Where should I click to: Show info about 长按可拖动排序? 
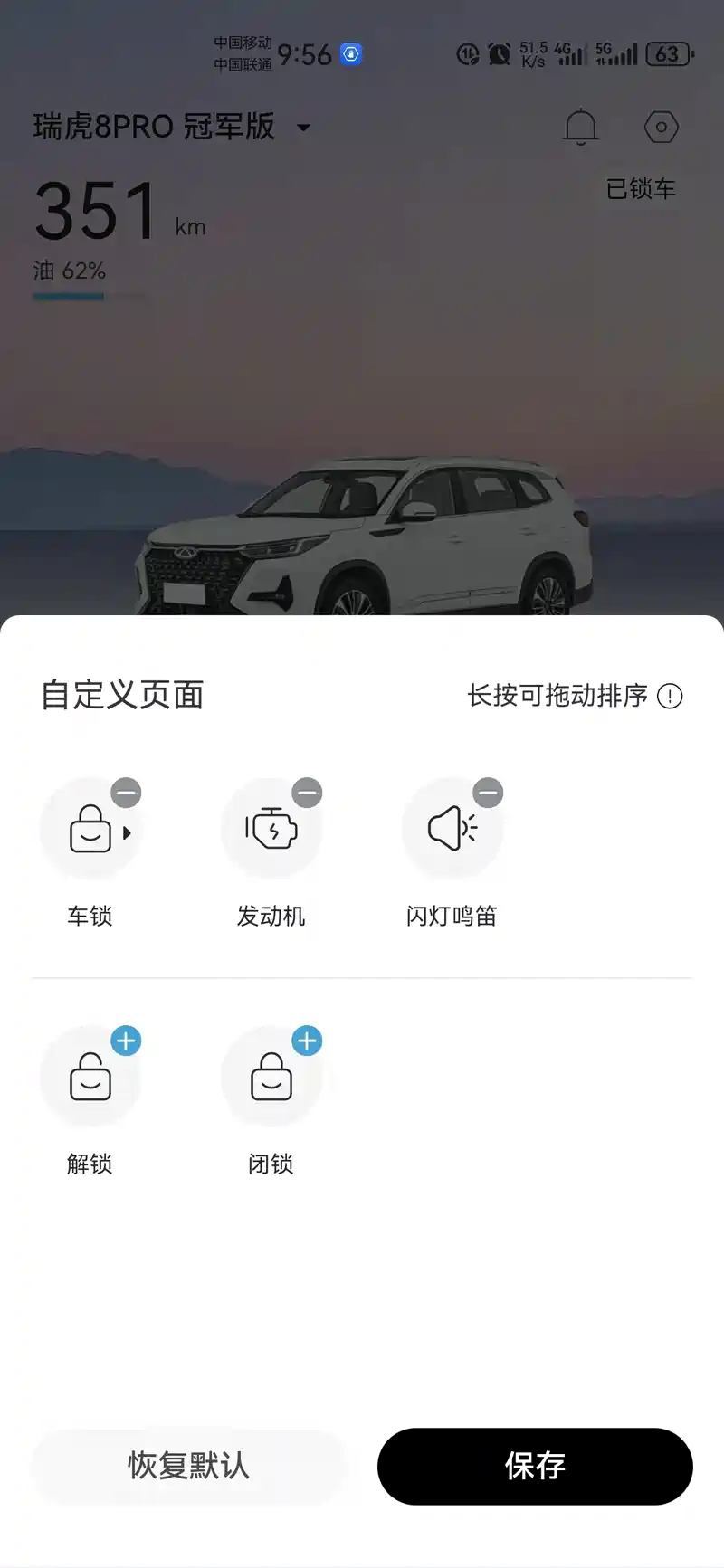[x=670, y=696]
